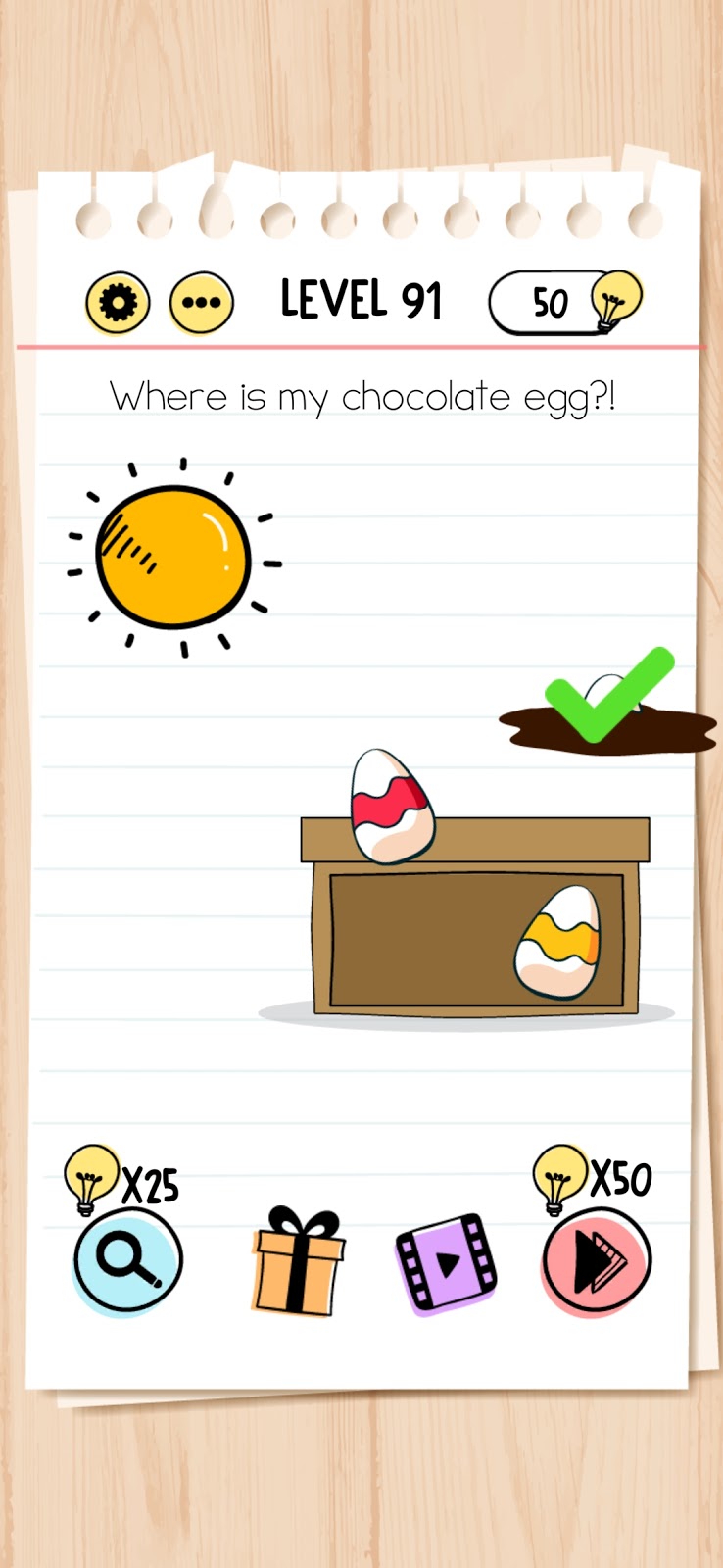Tap the yellow striped egg inside the box

coord(558,943)
